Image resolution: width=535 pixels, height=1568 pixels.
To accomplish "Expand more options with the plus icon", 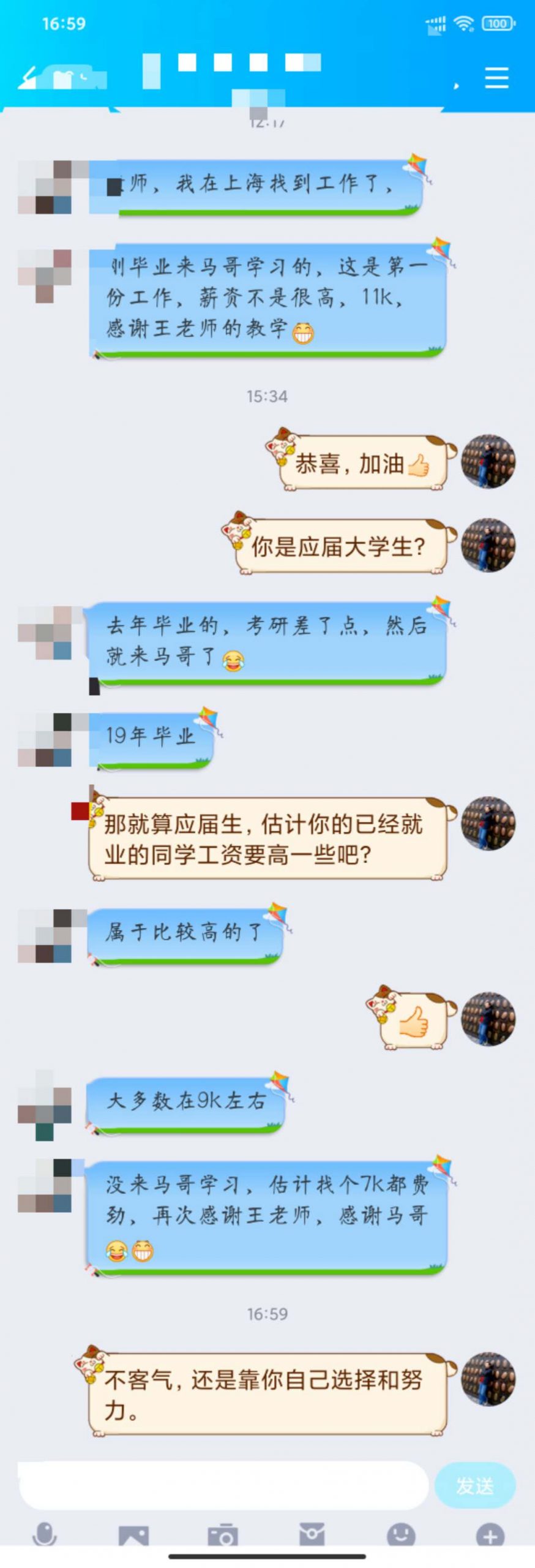I will tap(490, 1535).
